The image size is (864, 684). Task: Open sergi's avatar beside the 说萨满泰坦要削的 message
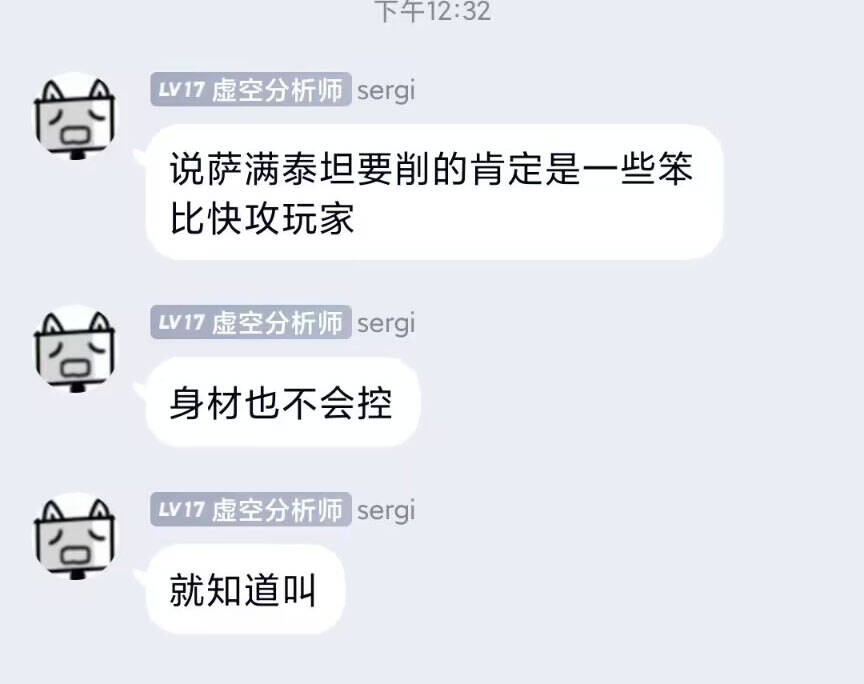tap(76, 118)
